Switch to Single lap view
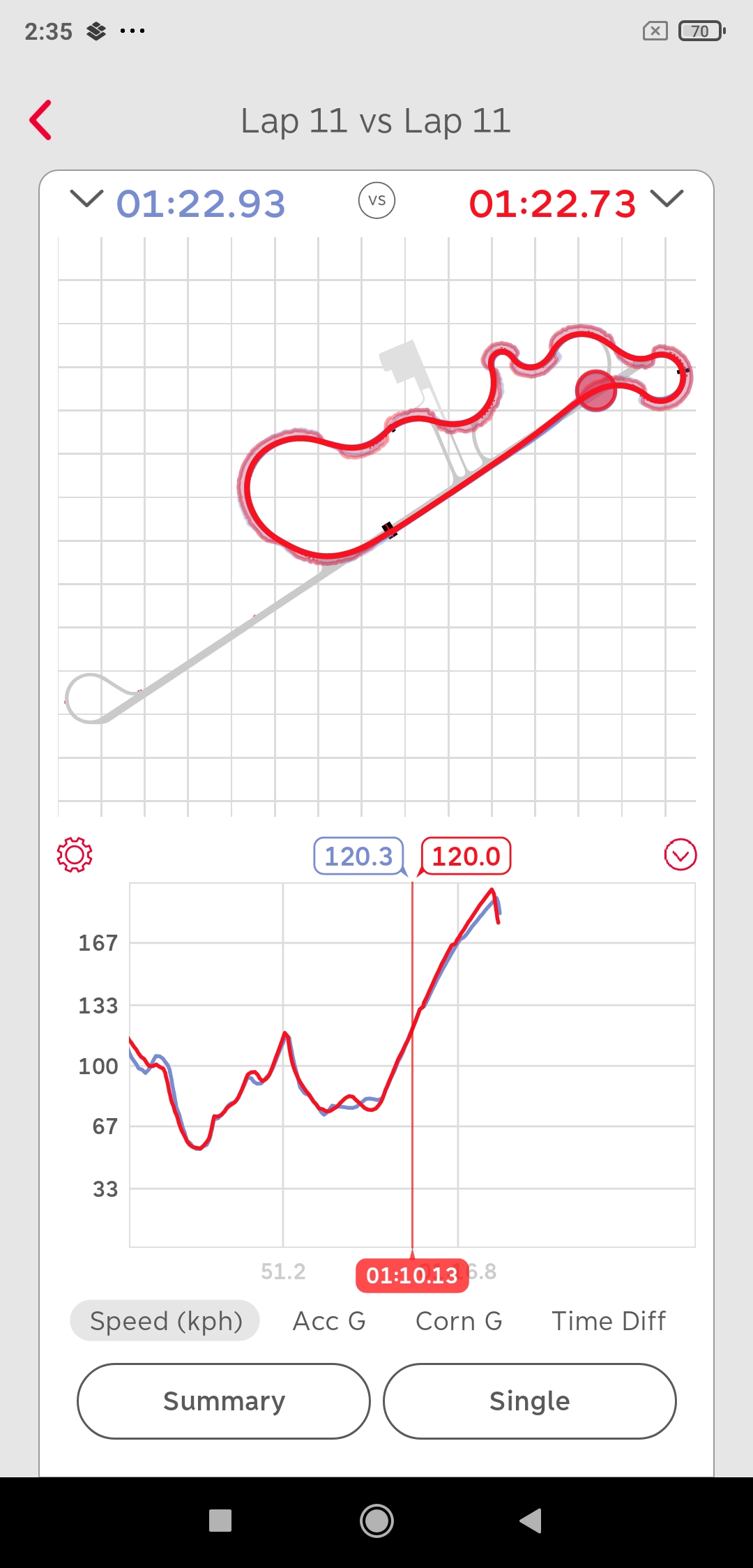Viewport: 753px width, 1568px height. click(x=530, y=1401)
